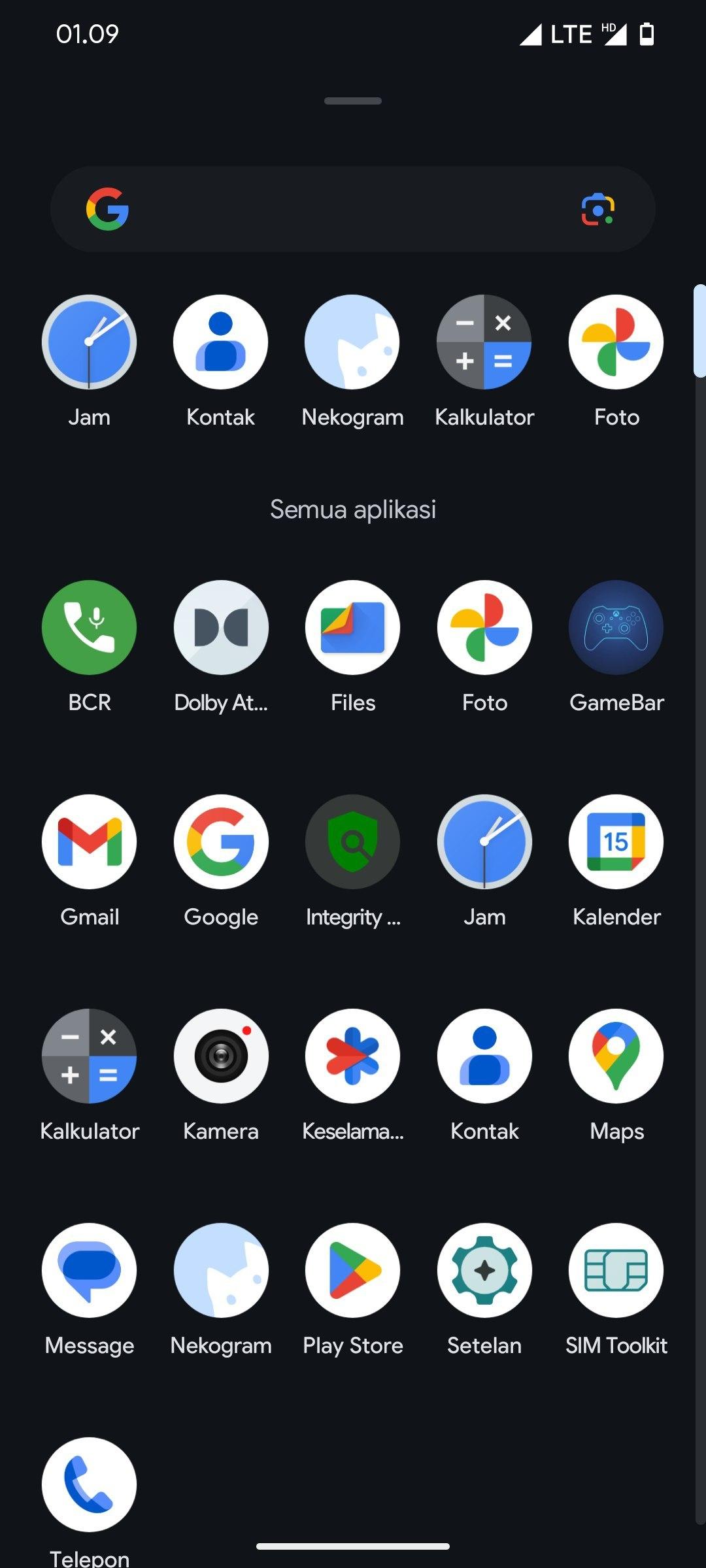Launch BCR call recorder app
Viewport: 706px width, 1568px height.
click(x=90, y=627)
